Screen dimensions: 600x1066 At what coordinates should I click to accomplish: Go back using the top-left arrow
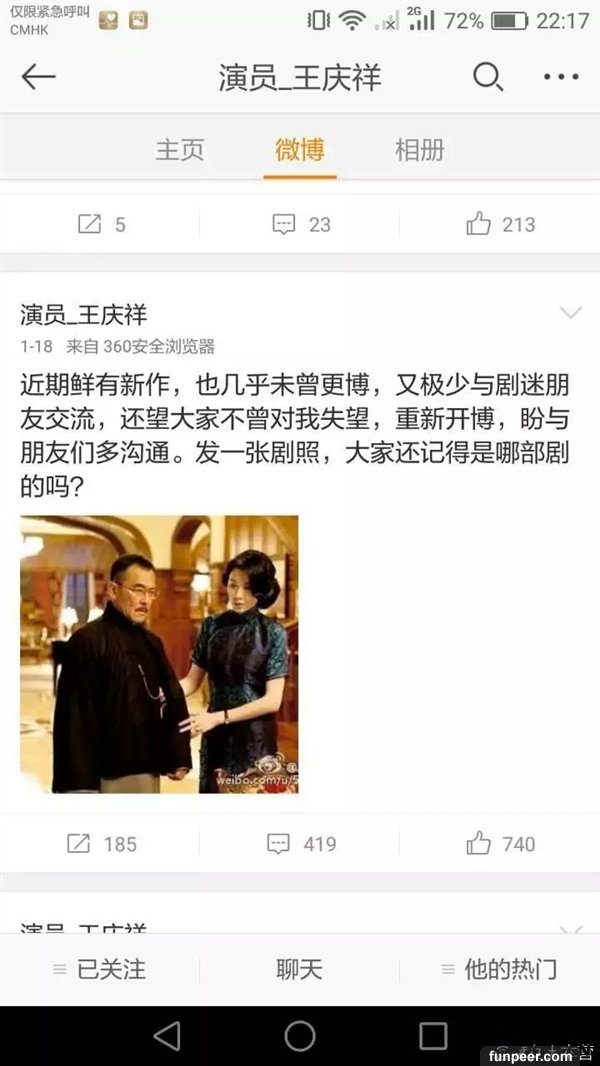(38, 77)
